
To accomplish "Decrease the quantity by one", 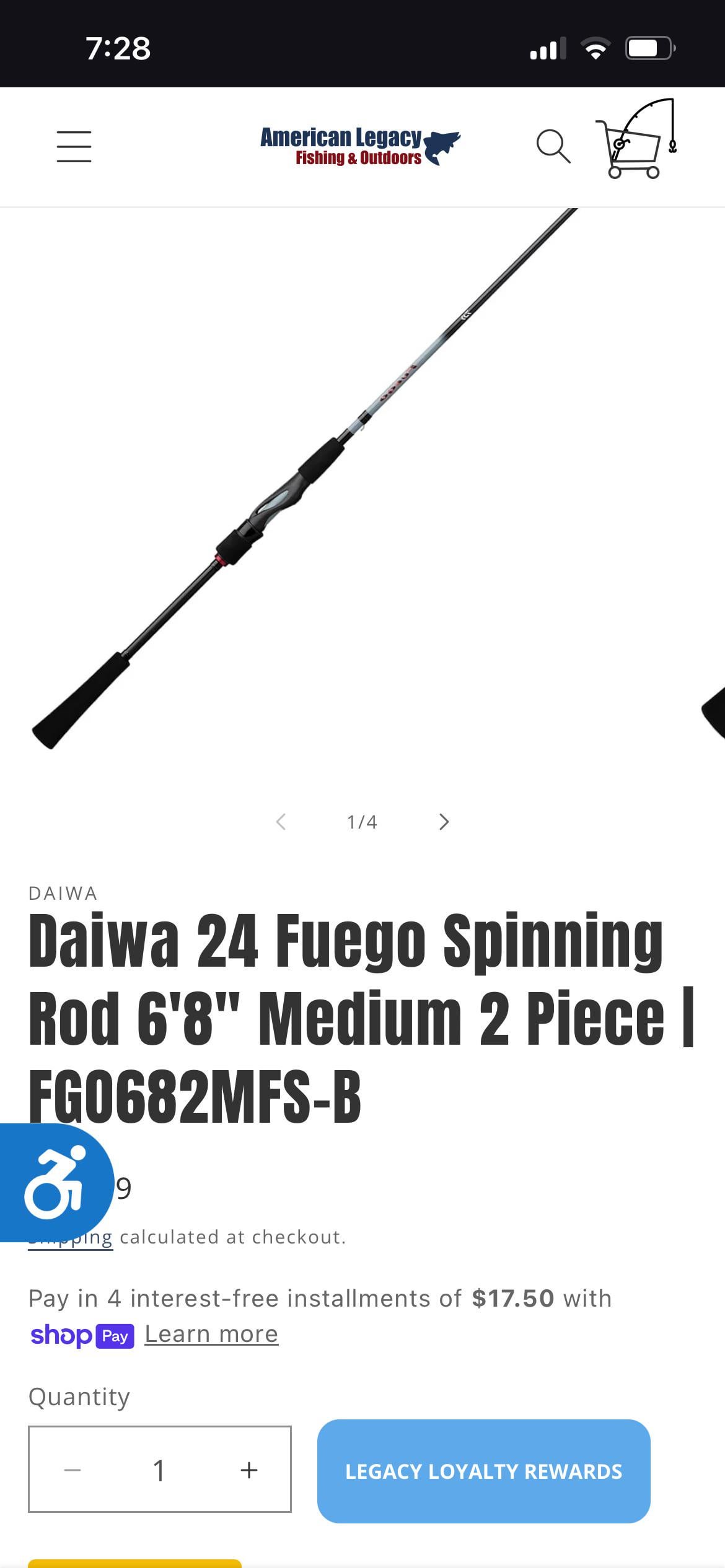I will pos(72,1470).
